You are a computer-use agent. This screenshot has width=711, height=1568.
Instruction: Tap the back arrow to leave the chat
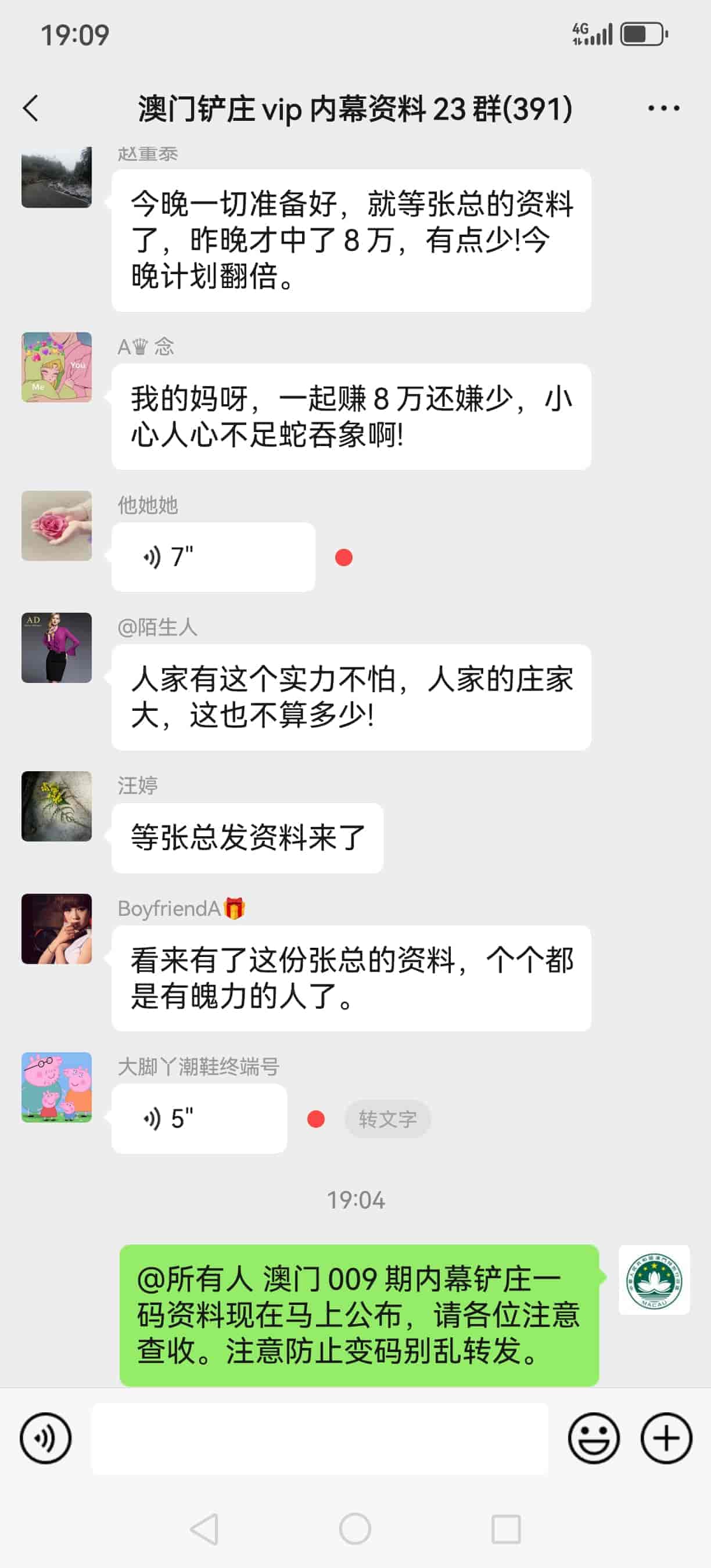30,108
